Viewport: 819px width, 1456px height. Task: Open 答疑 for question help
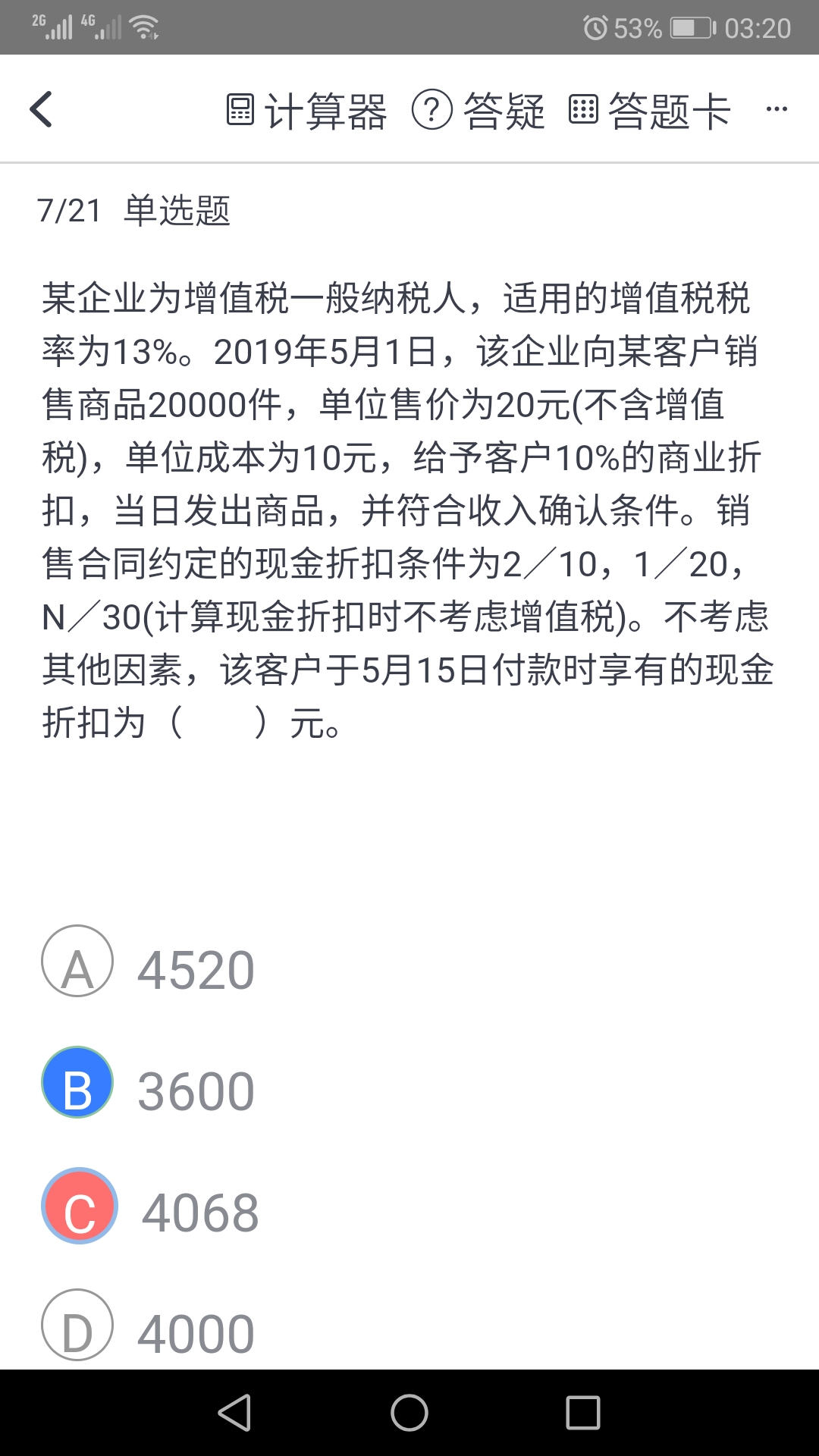479,111
